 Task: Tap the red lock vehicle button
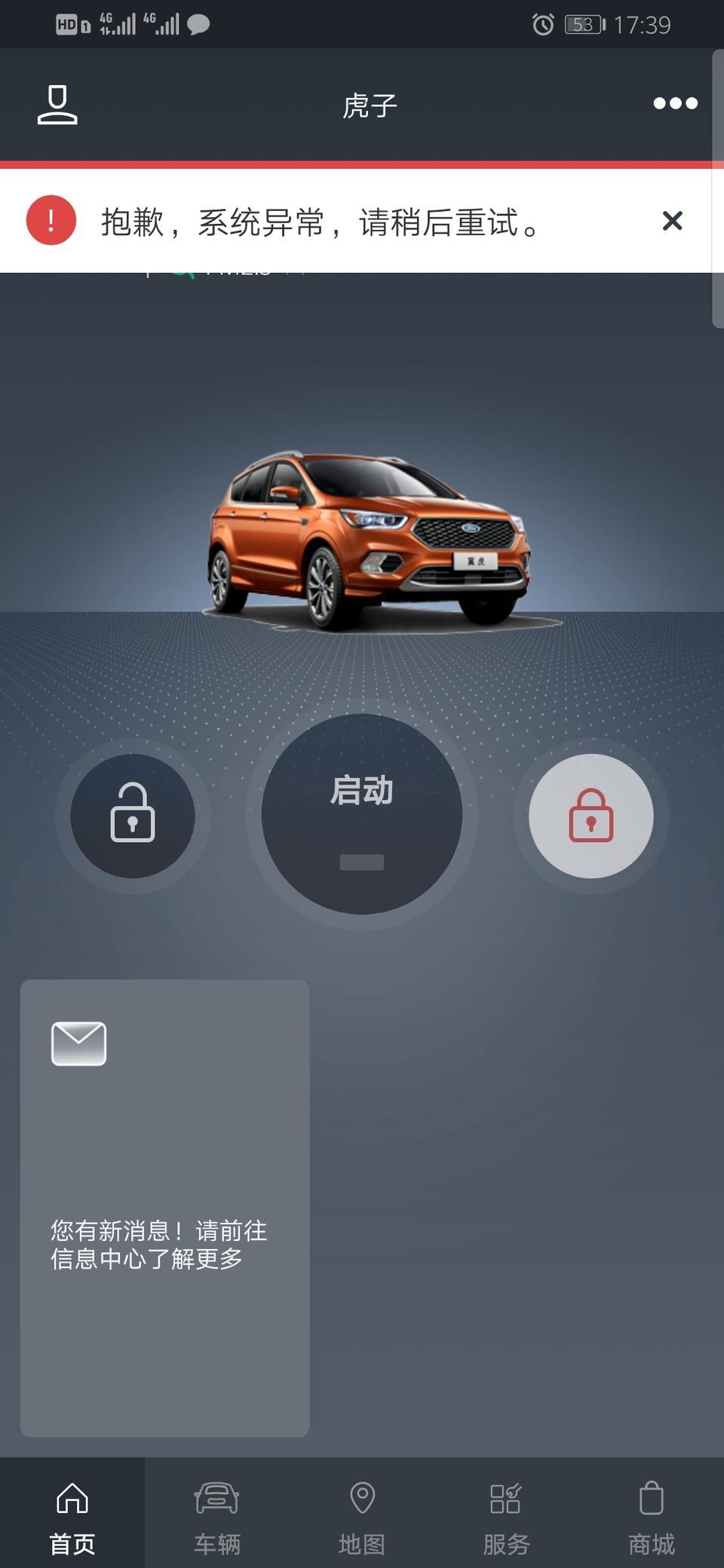[591, 816]
